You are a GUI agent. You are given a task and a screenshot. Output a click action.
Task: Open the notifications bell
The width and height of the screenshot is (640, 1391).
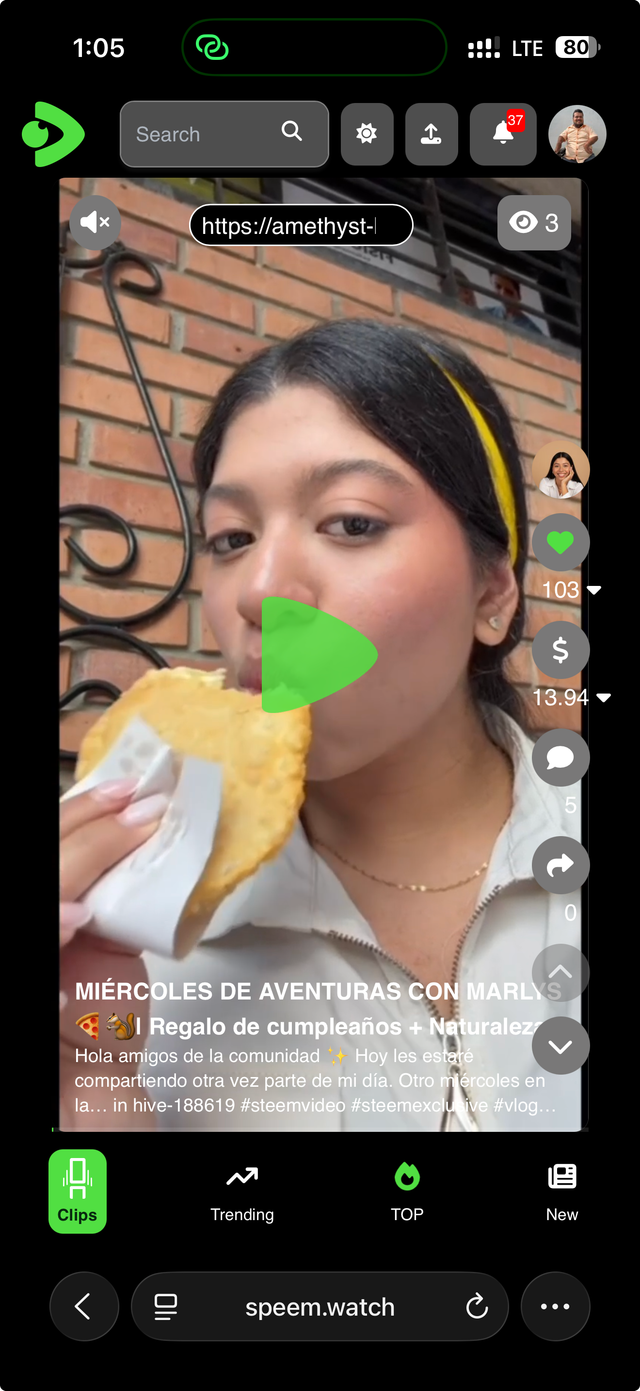[x=503, y=134]
